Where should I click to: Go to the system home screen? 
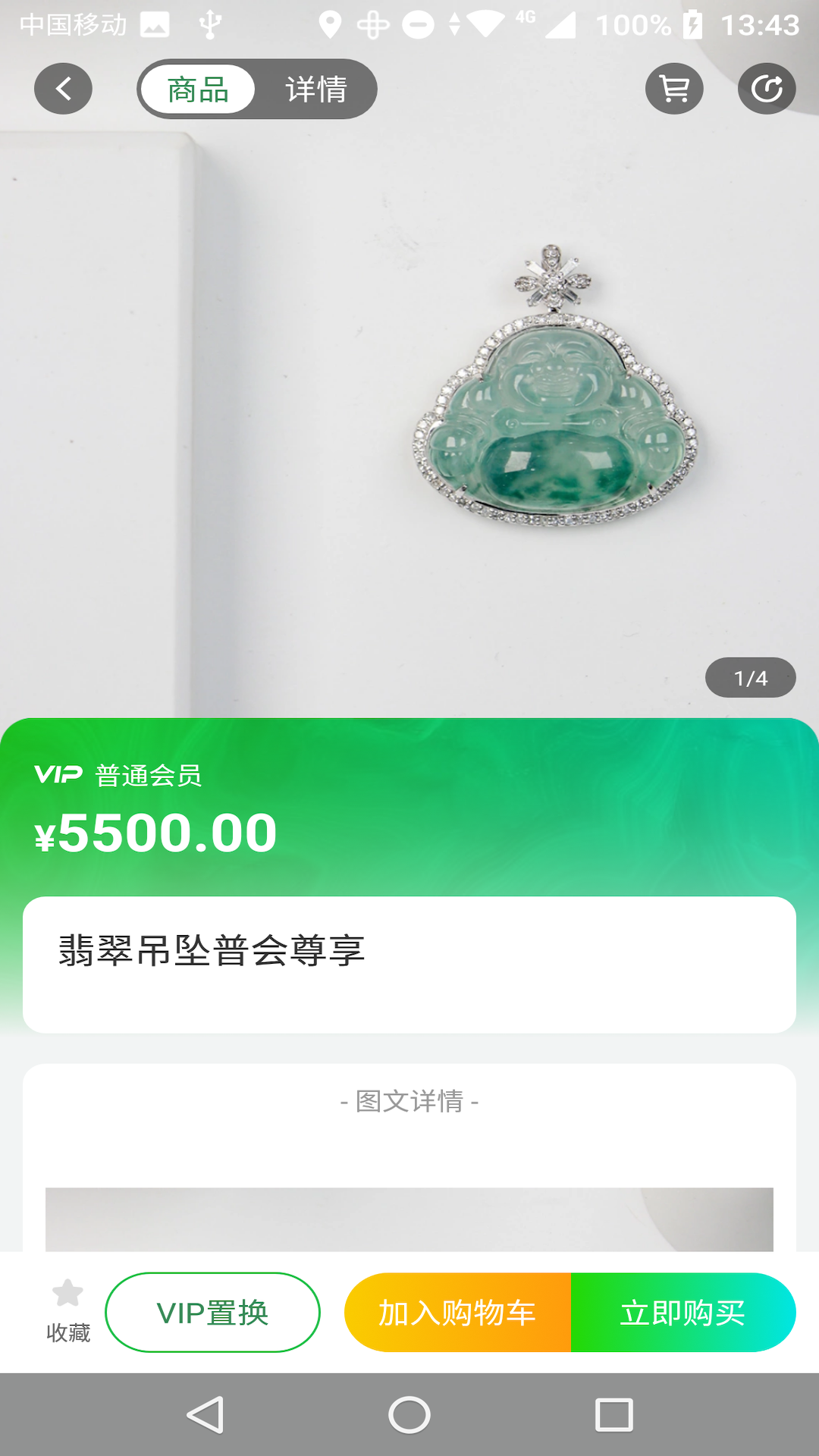[x=409, y=1415]
